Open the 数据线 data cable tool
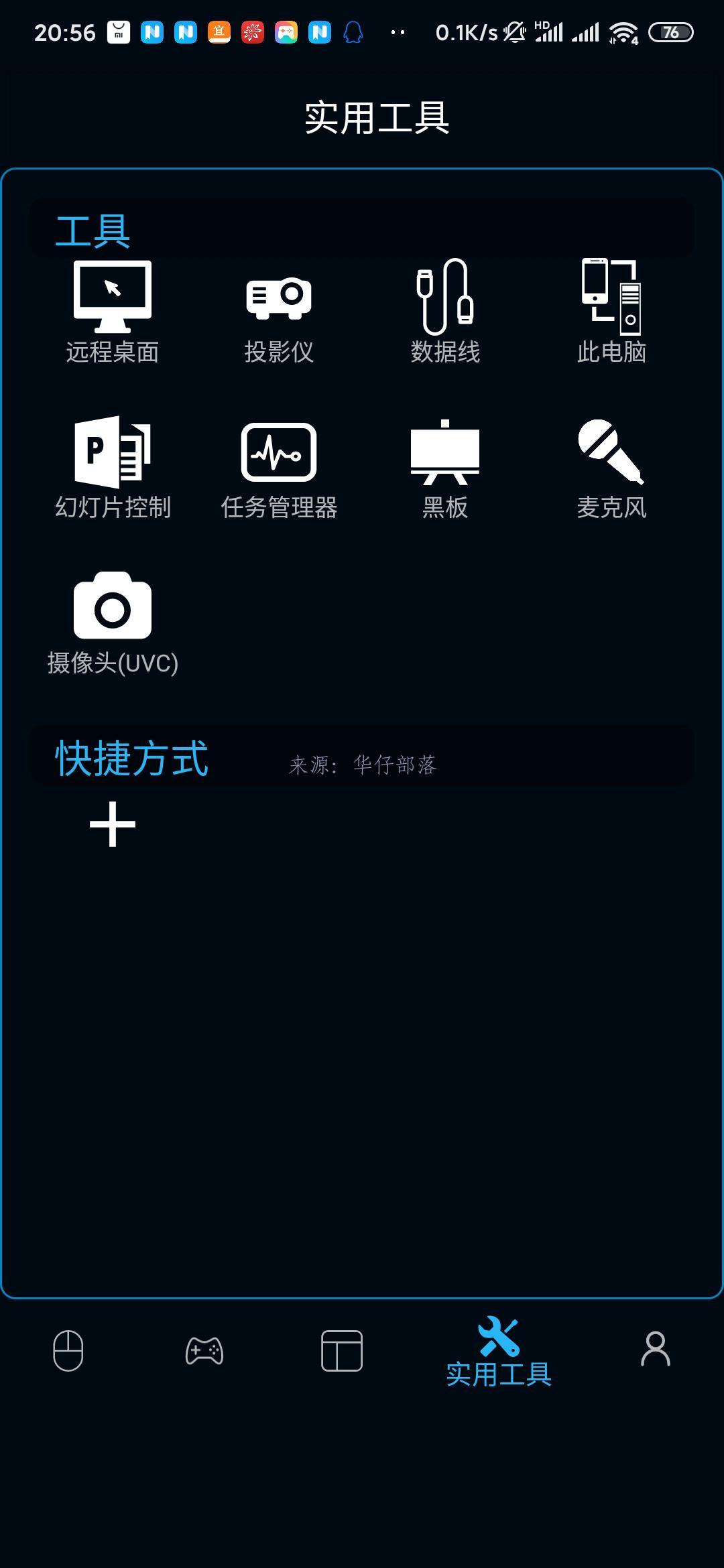724x1568 pixels. [445, 312]
